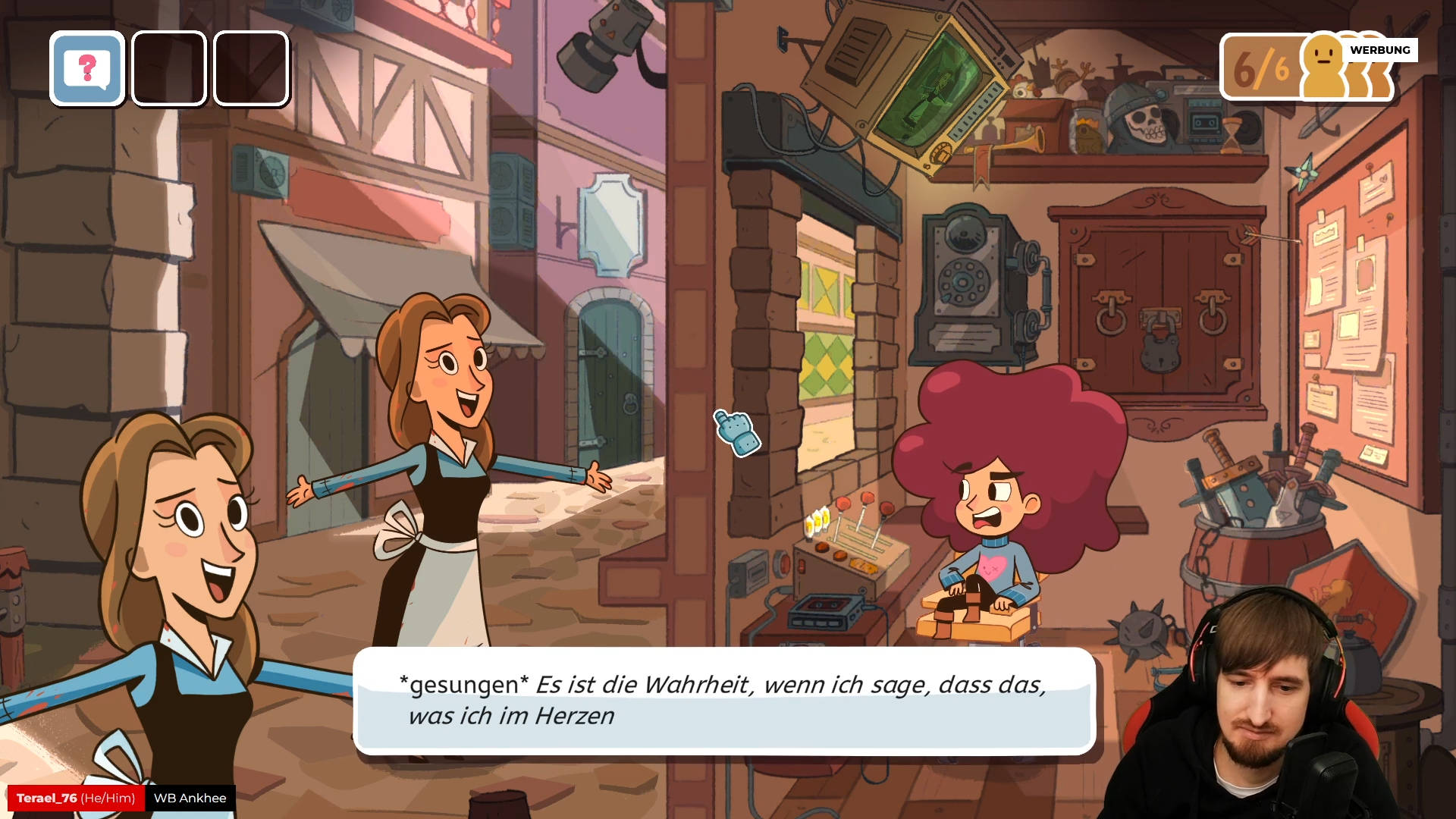Open the question mark hint button
1456x819 pixels.
(x=87, y=69)
